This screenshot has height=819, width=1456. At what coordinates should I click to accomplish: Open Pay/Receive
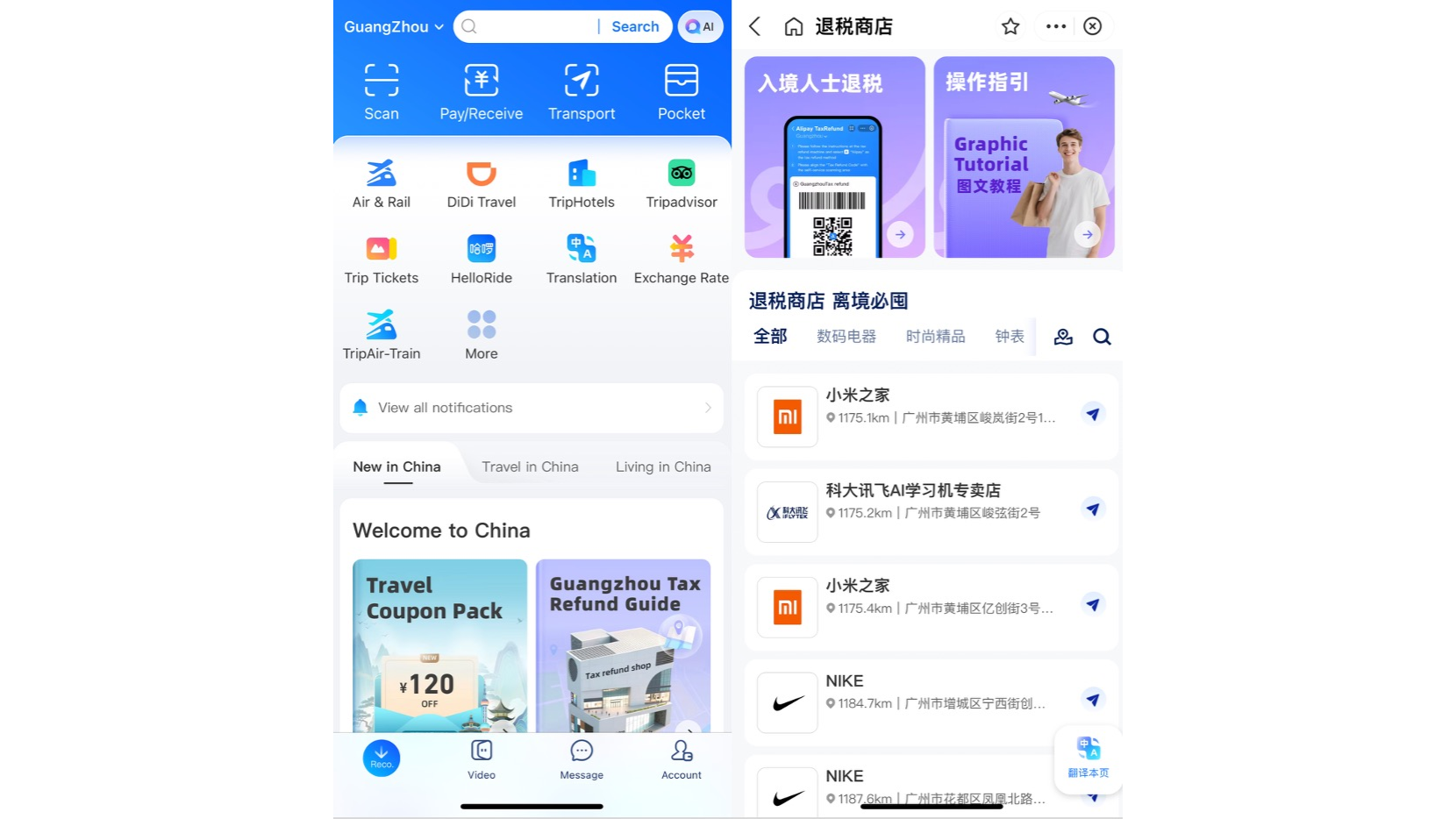[481, 91]
